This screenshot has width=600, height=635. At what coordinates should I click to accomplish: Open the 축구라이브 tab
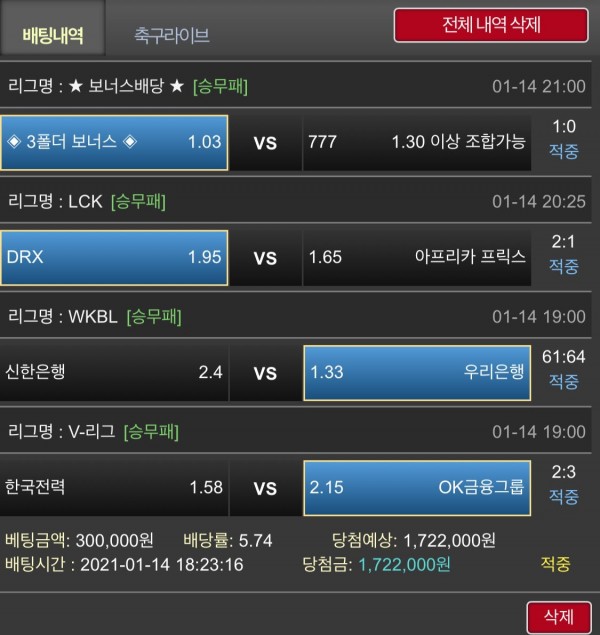tap(172, 35)
